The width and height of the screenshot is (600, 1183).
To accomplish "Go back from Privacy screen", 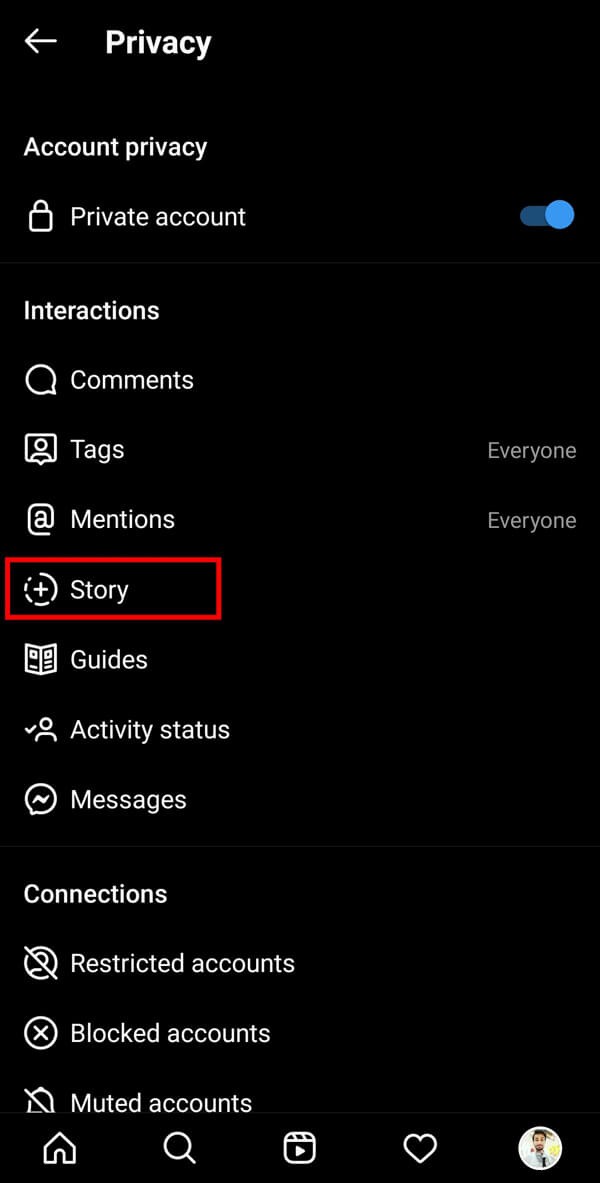I will point(41,42).
